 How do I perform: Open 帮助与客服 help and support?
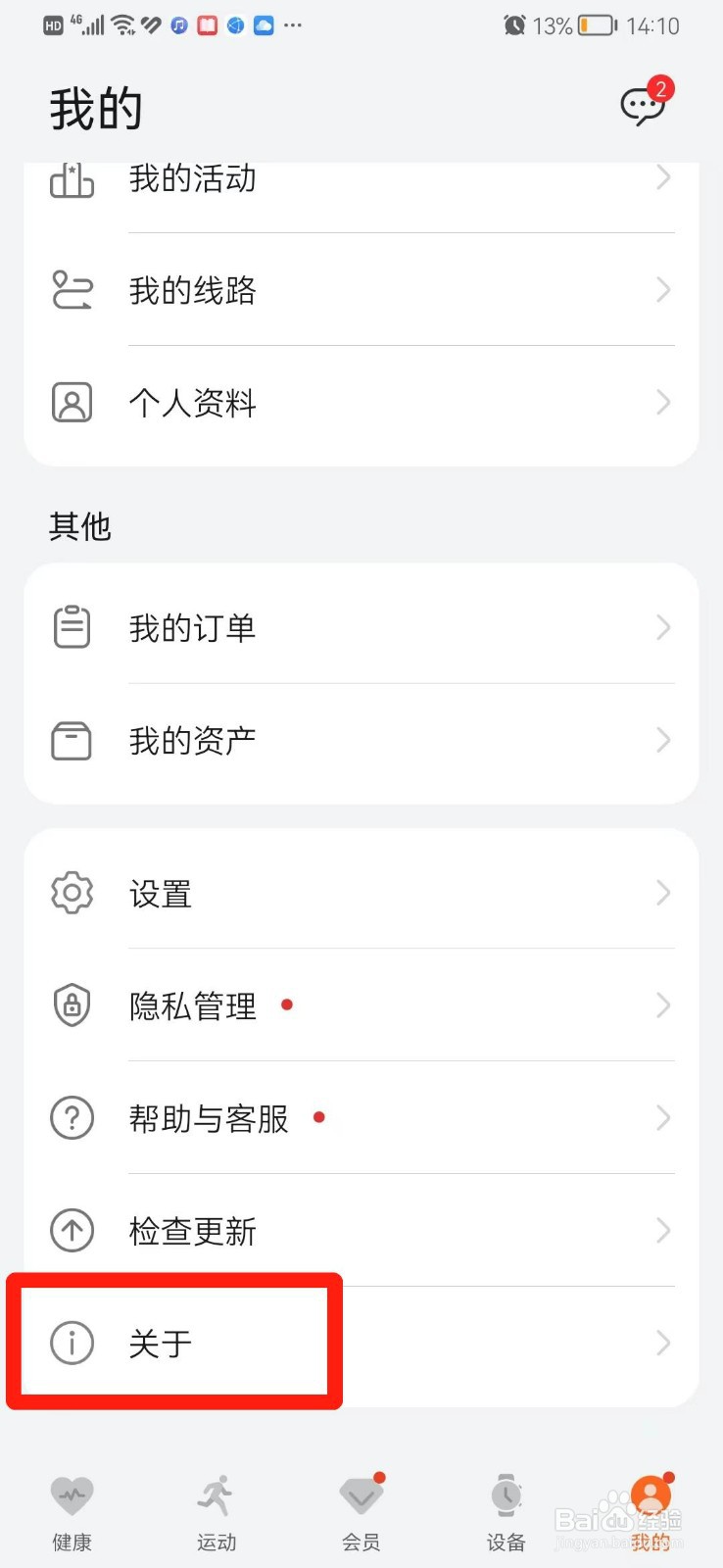point(361,1118)
